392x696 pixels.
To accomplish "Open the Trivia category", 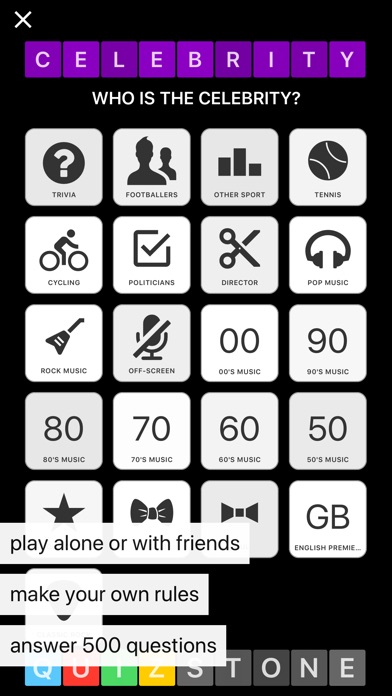I will click(64, 167).
